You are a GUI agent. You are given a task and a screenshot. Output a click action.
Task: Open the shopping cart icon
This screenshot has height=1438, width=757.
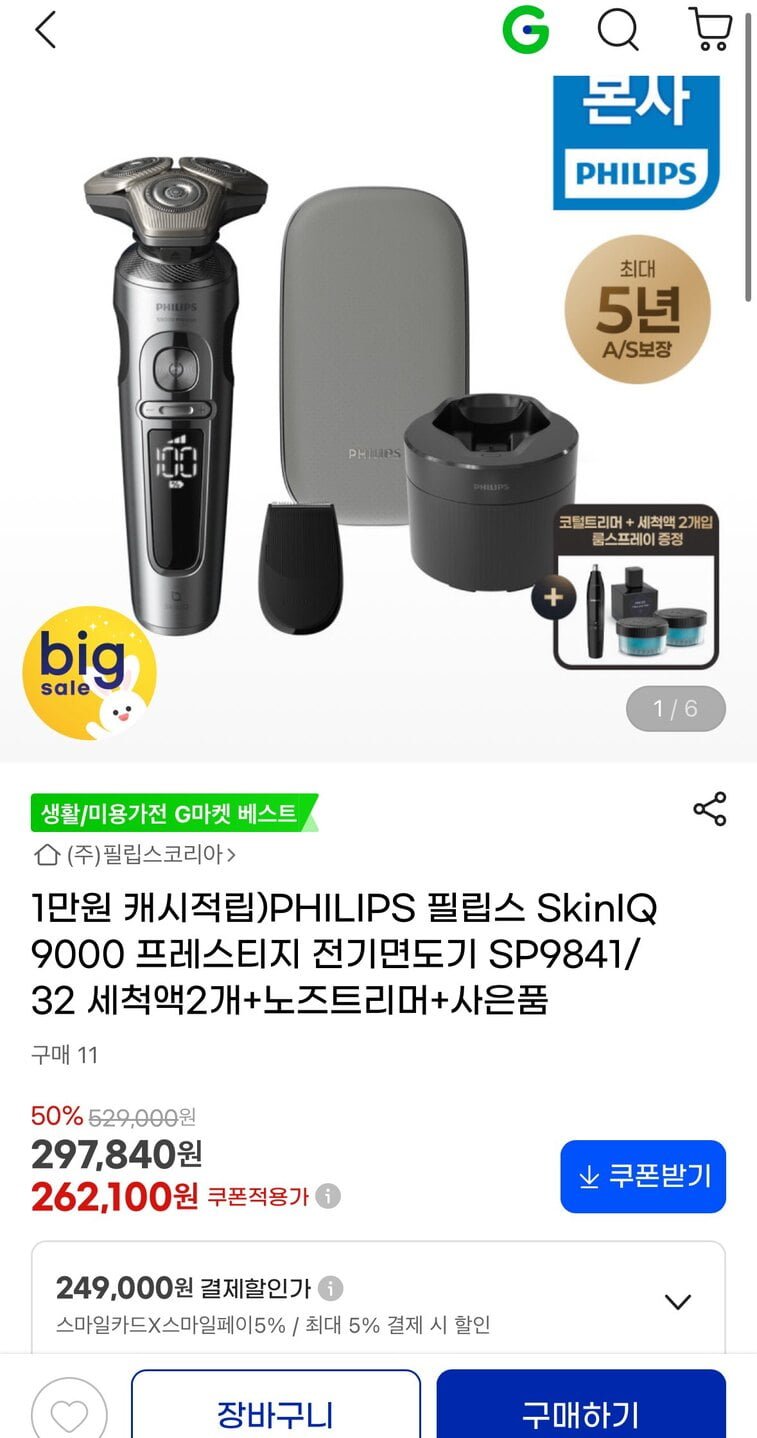(710, 31)
